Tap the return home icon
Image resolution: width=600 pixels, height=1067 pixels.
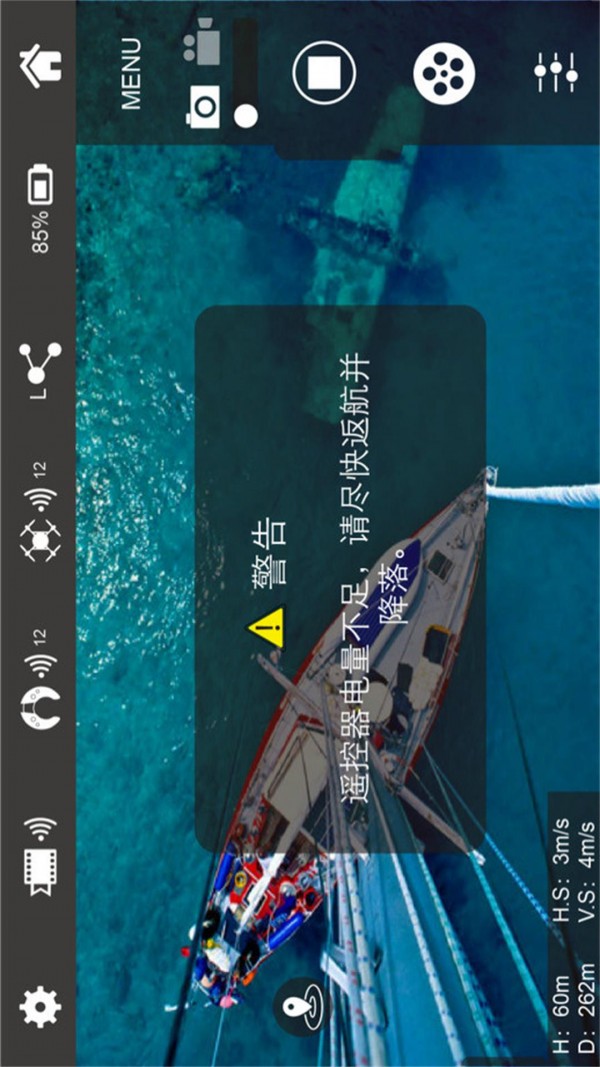pyautogui.click(x=40, y=62)
